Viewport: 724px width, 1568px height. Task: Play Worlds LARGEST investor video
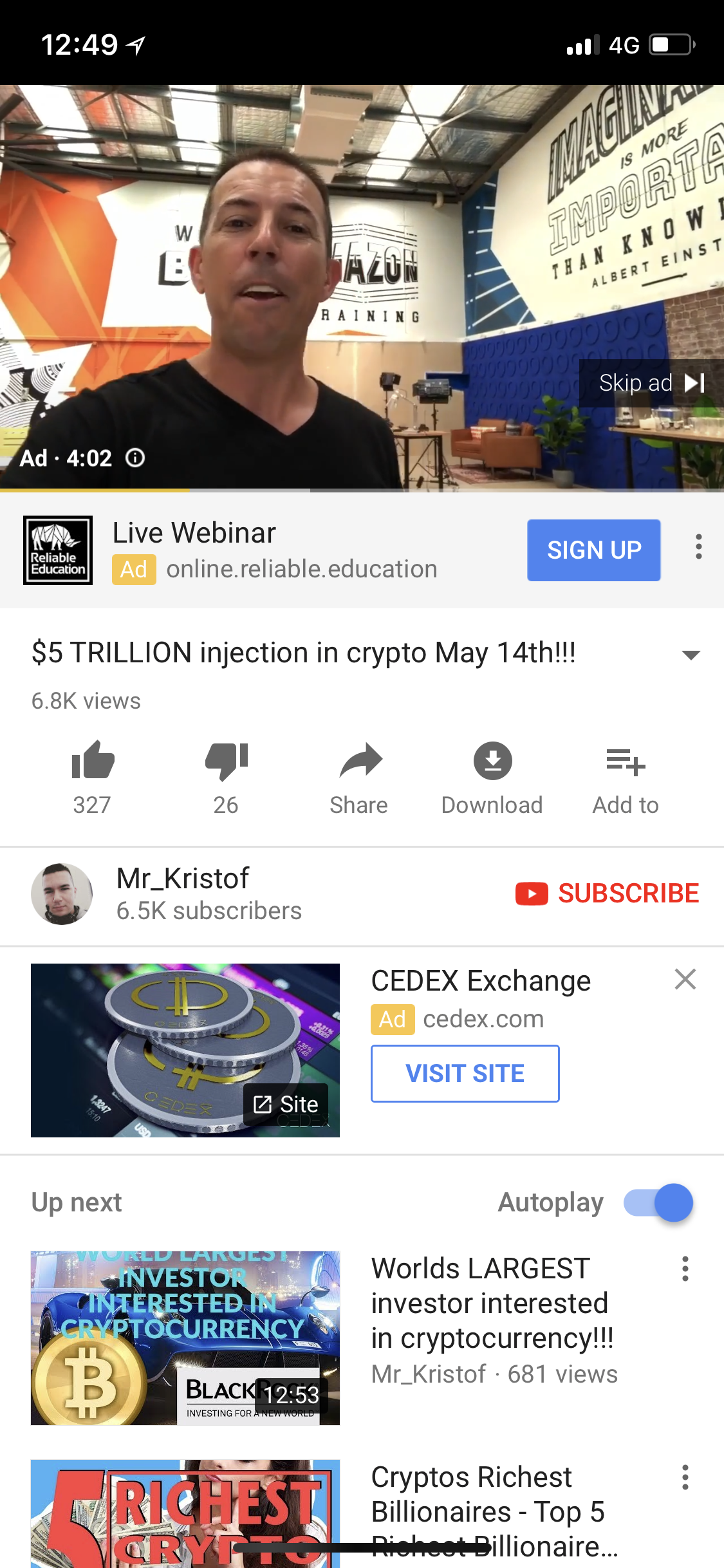click(185, 1338)
